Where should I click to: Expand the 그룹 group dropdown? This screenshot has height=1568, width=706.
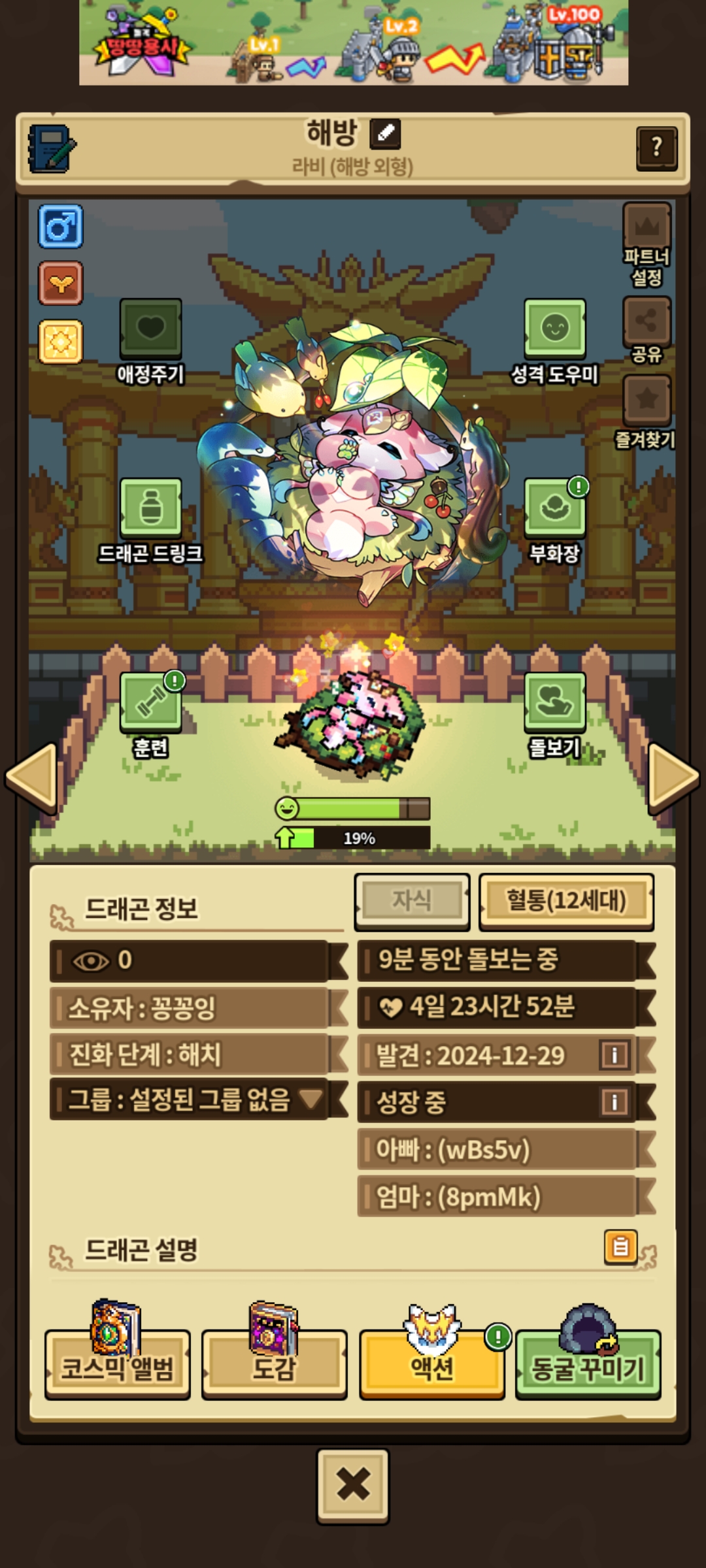311,1099
